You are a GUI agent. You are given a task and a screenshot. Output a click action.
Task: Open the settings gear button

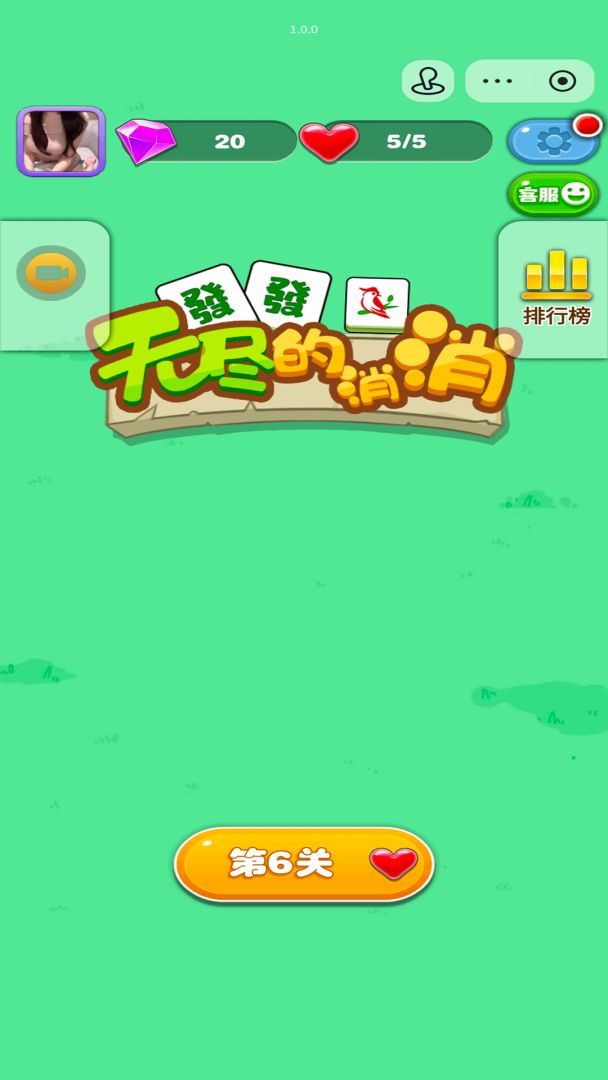click(553, 141)
